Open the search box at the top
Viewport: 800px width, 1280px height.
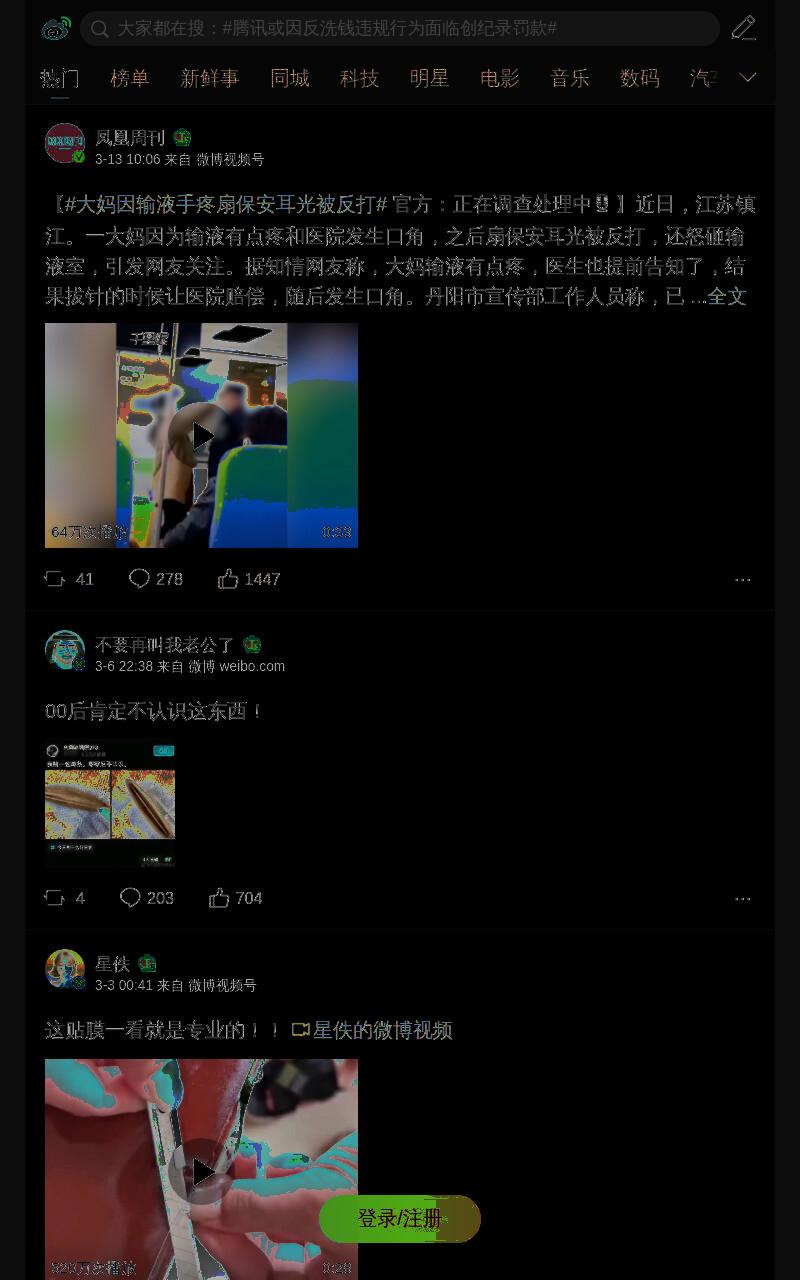(400, 28)
